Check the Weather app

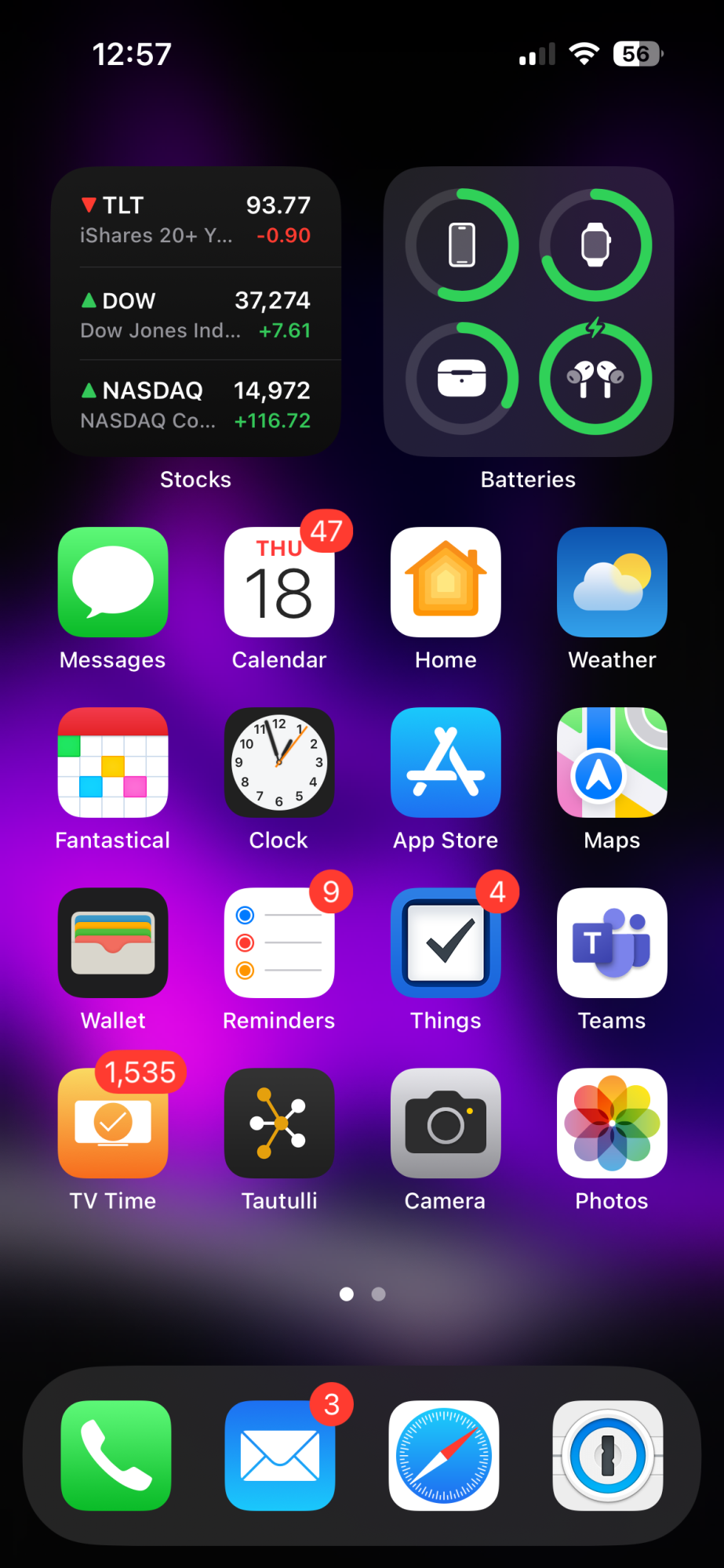612,582
